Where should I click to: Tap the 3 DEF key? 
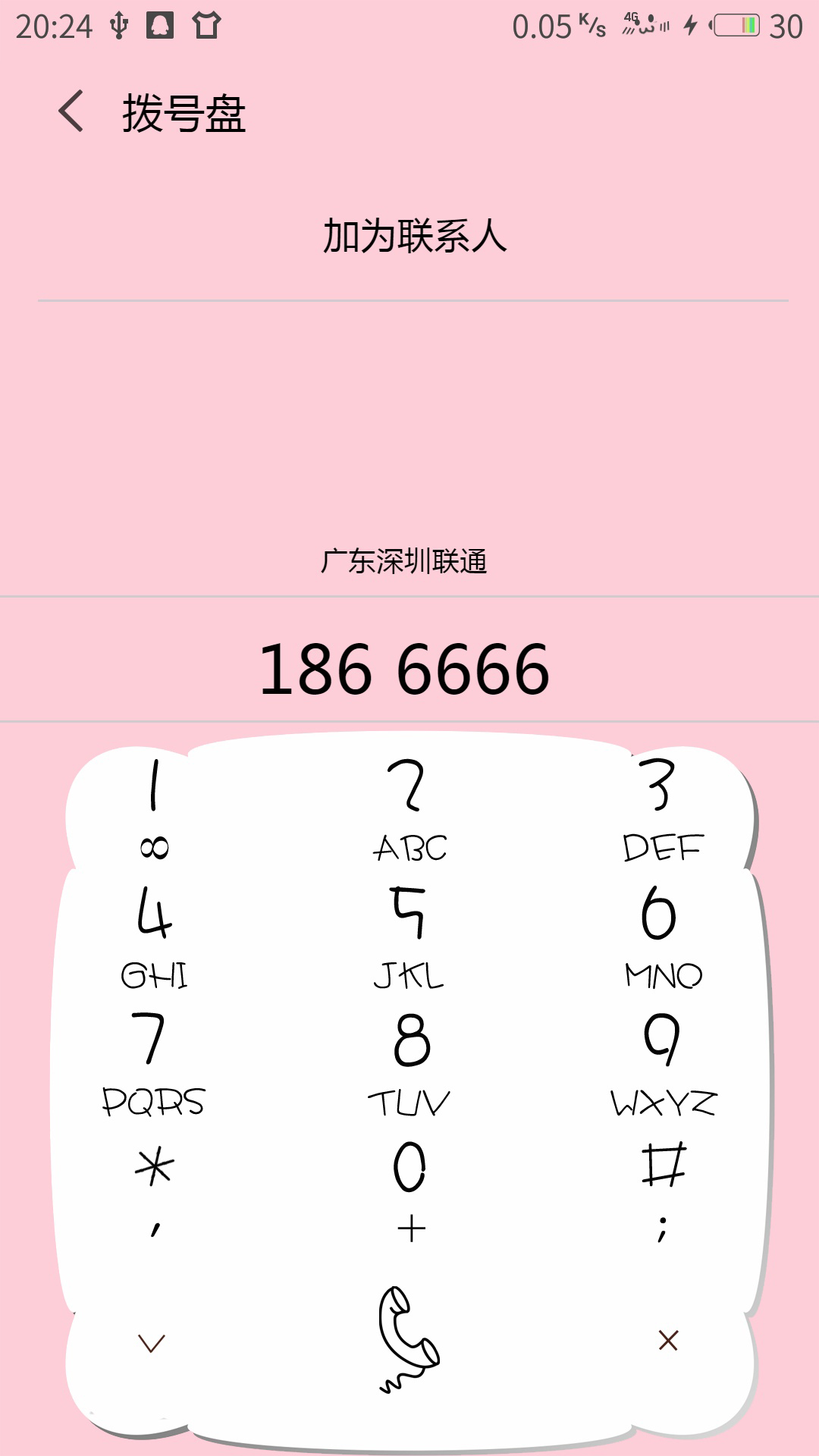tap(663, 810)
